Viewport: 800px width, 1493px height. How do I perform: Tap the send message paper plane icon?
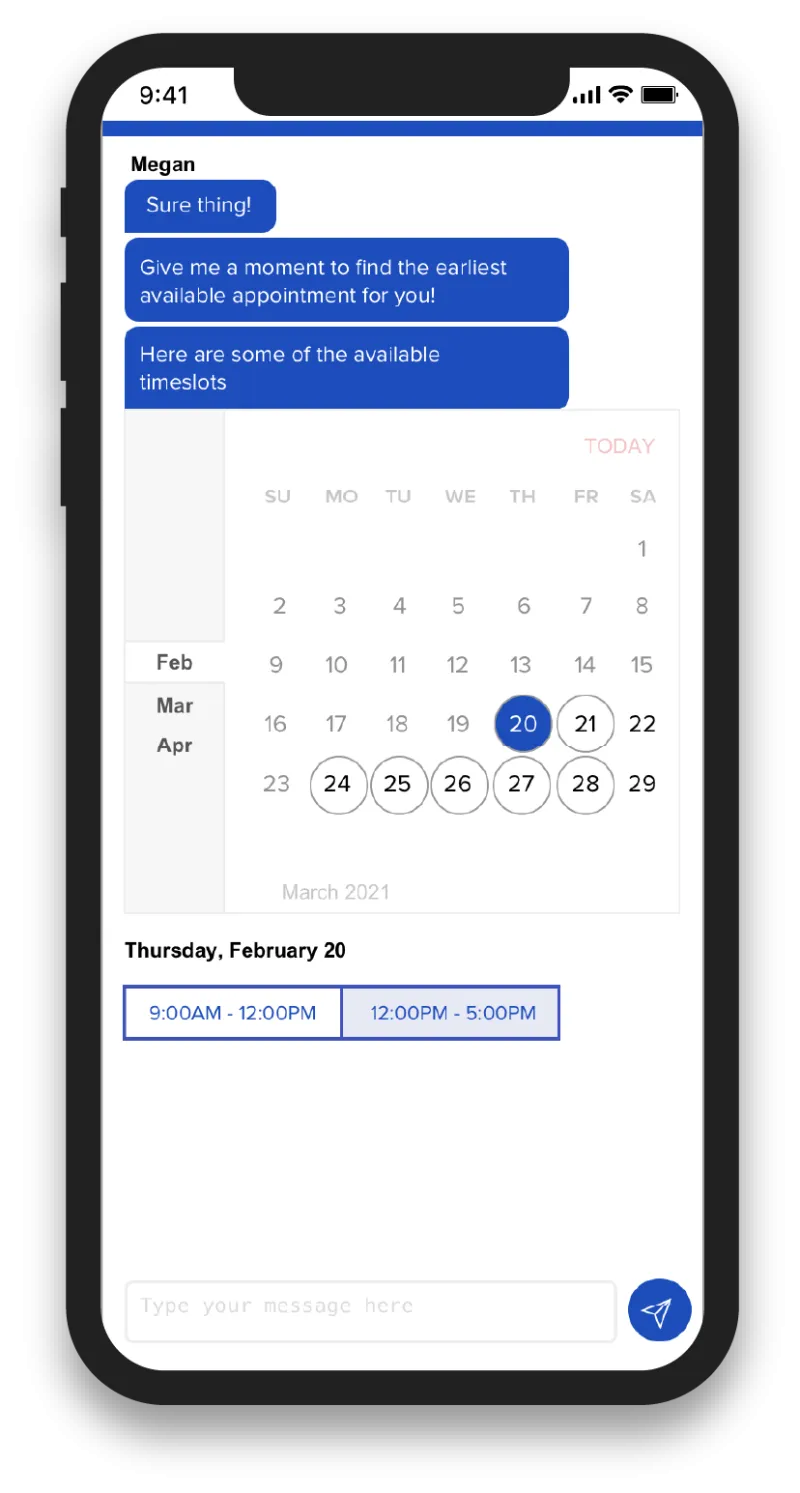point(659,1310)
